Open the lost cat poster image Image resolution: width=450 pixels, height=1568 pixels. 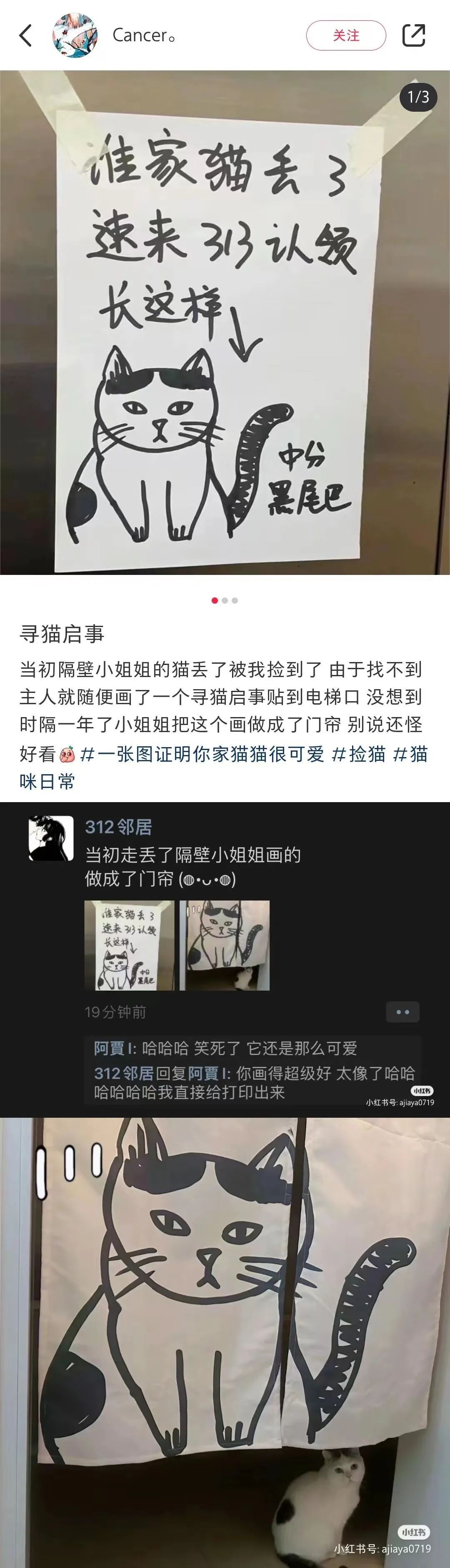tap(225, 323)
